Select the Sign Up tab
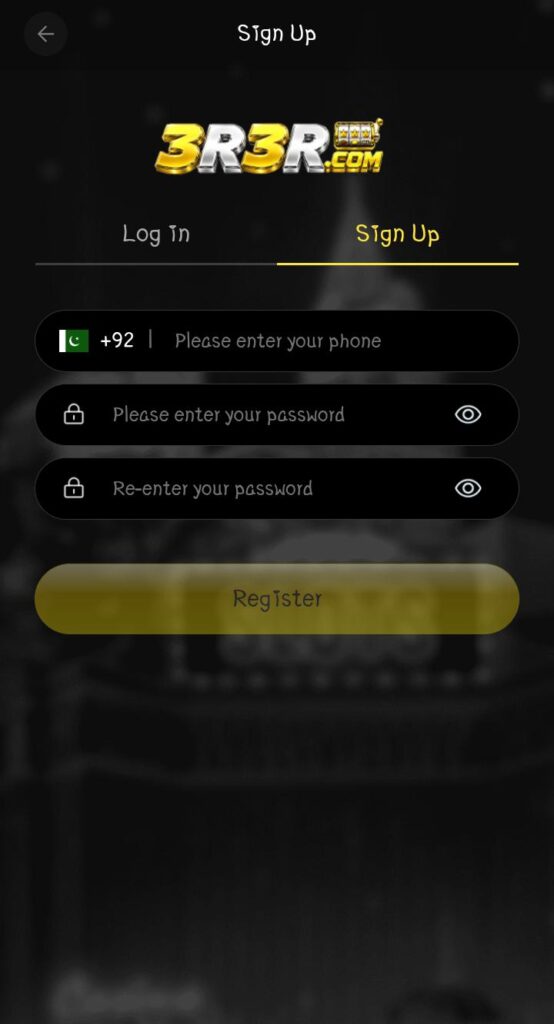The height and width of the screenshot is (1024, 554). pyautogui.click(x=397, y=235)
